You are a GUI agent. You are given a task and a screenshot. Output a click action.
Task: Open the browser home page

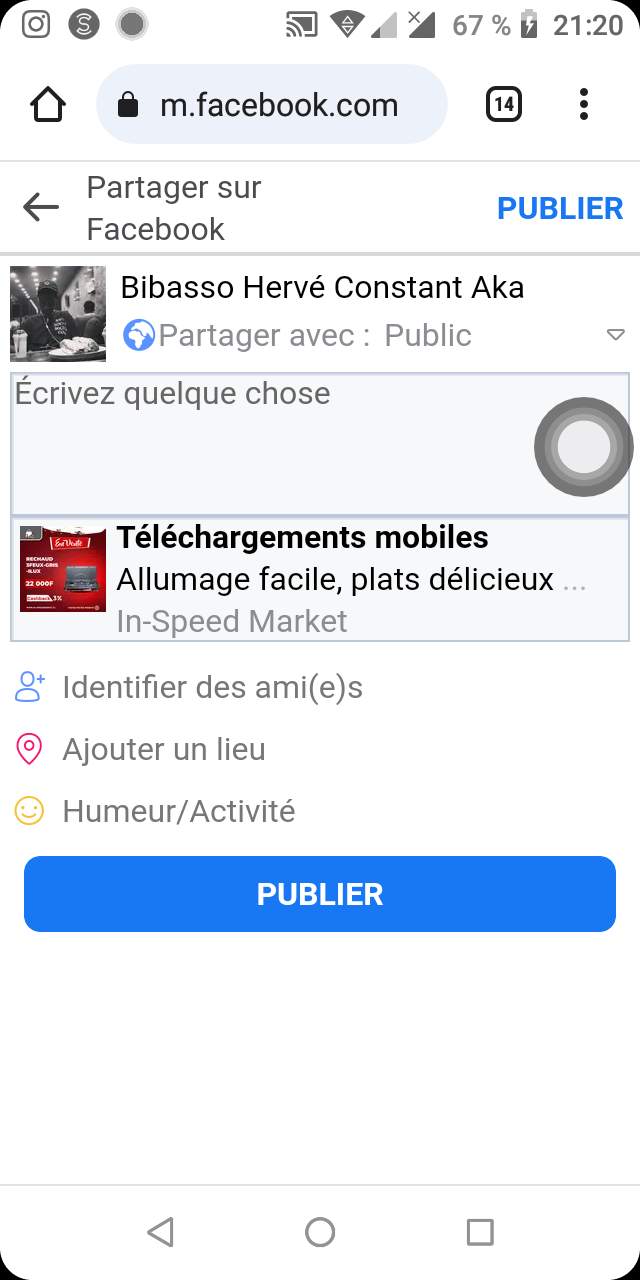click(49, 105)
